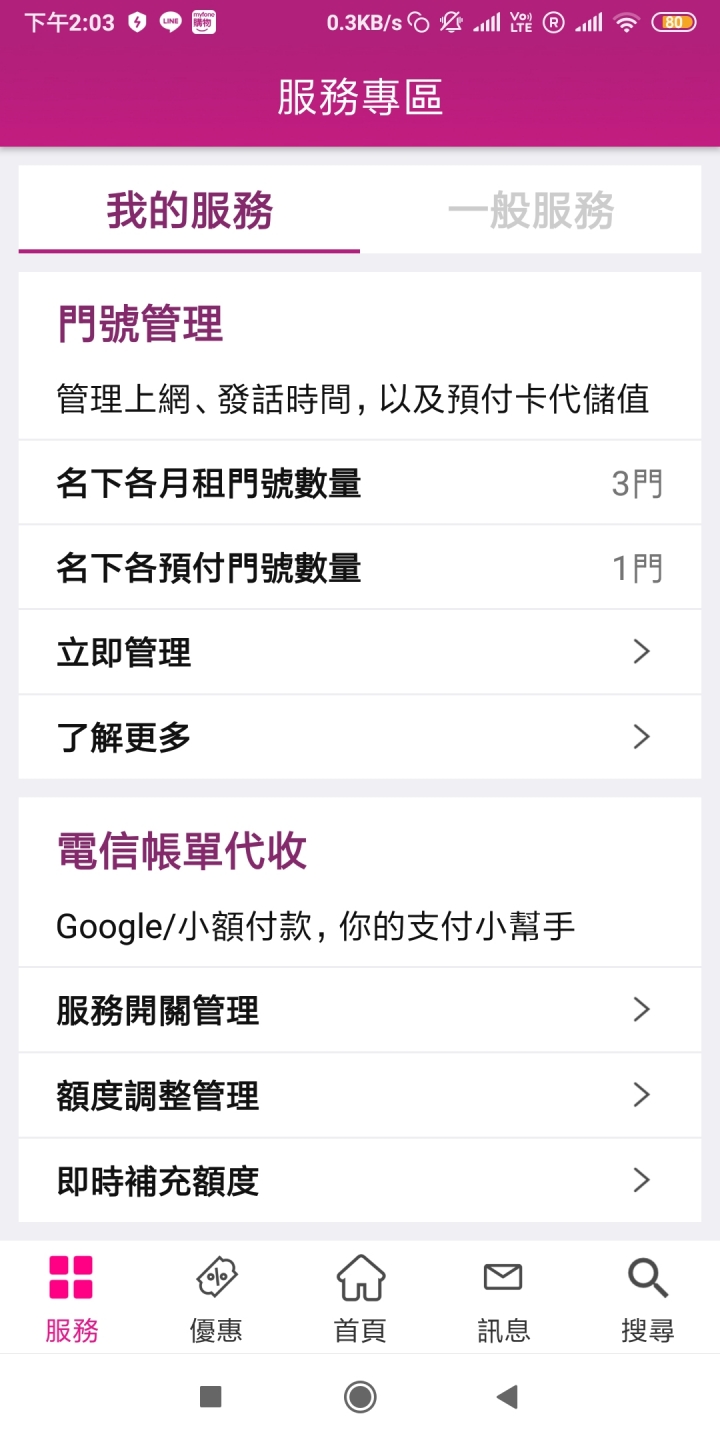Open 服務開關管理
Screen dimensions: 720x1440
click(x=360, y=1010)
